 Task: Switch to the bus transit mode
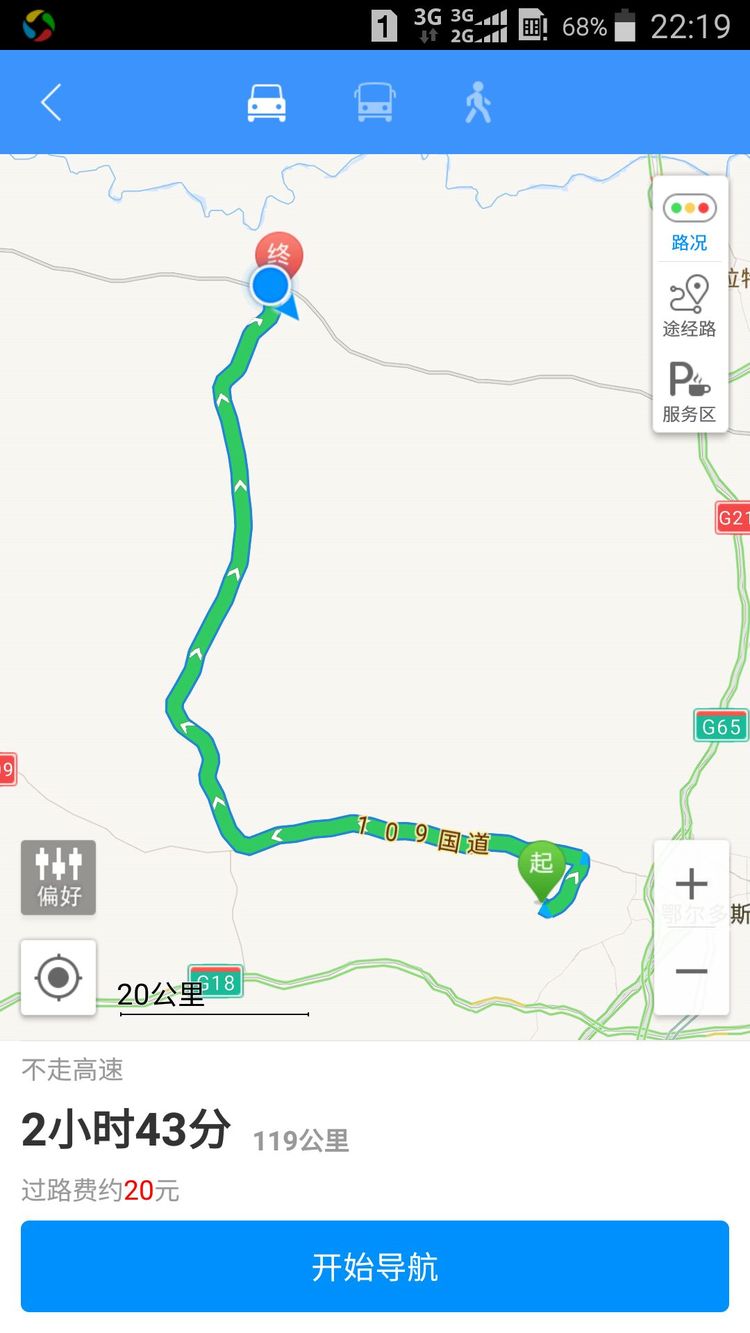374,103
